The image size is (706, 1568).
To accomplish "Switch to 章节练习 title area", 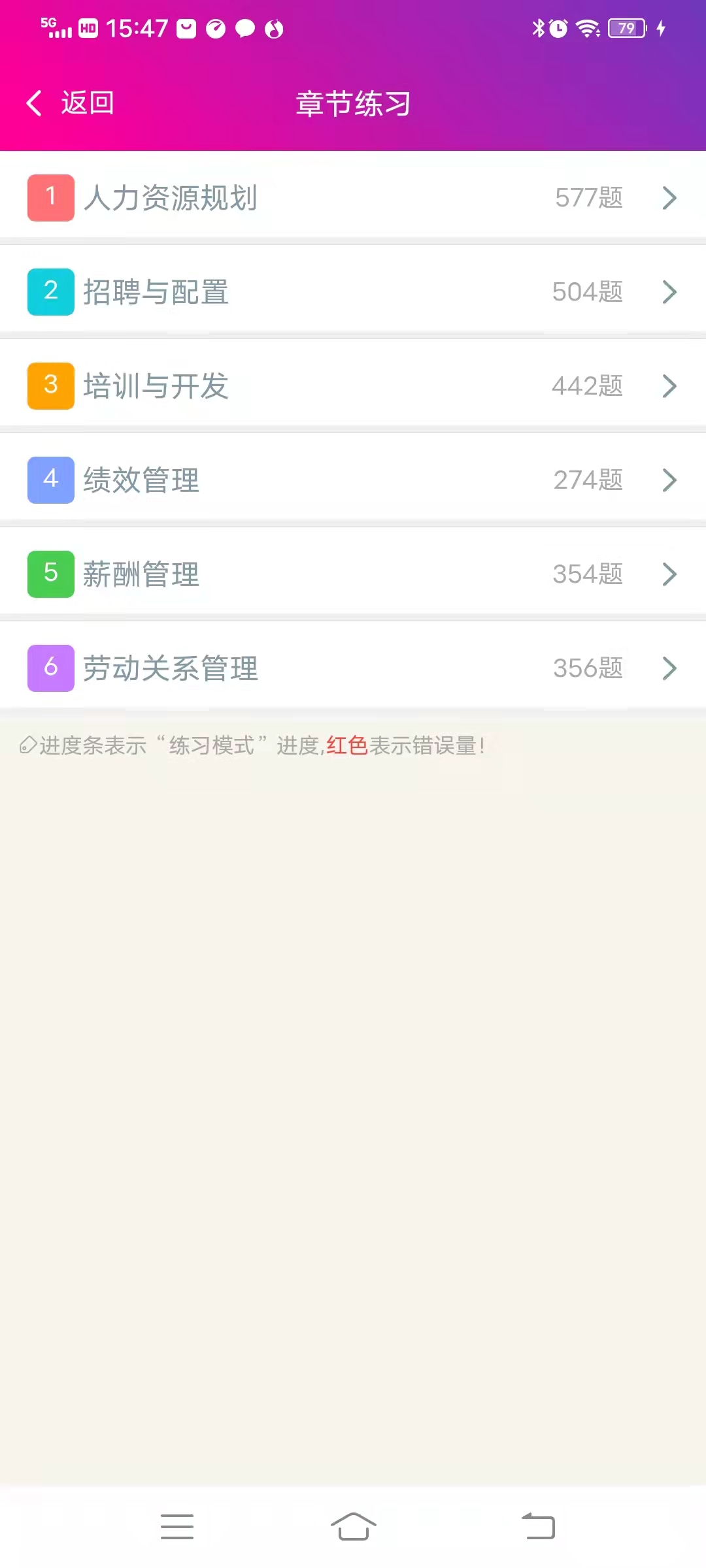I will (352, 104).
